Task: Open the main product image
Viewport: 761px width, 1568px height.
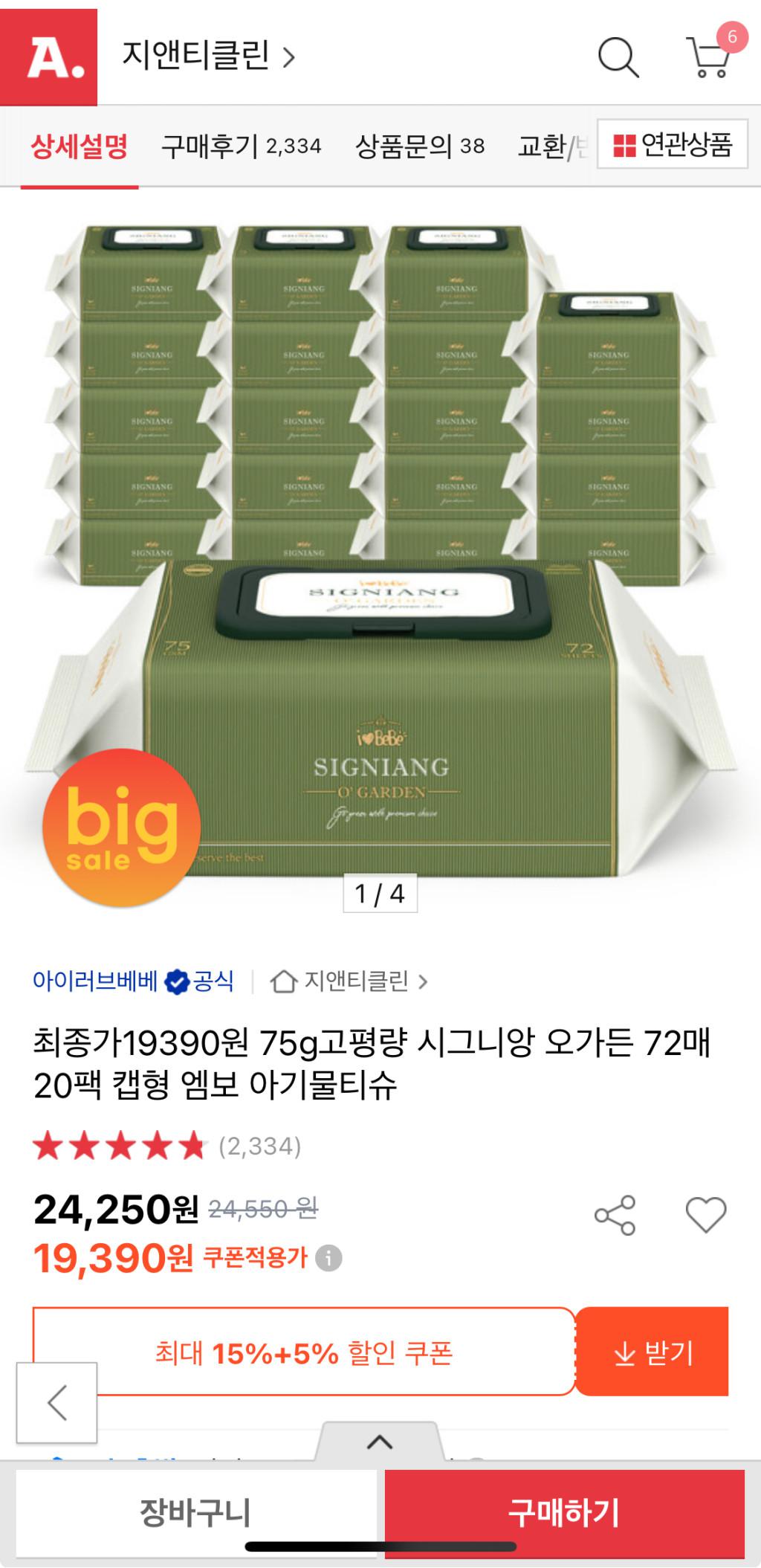Action: (x=380, y=550)
